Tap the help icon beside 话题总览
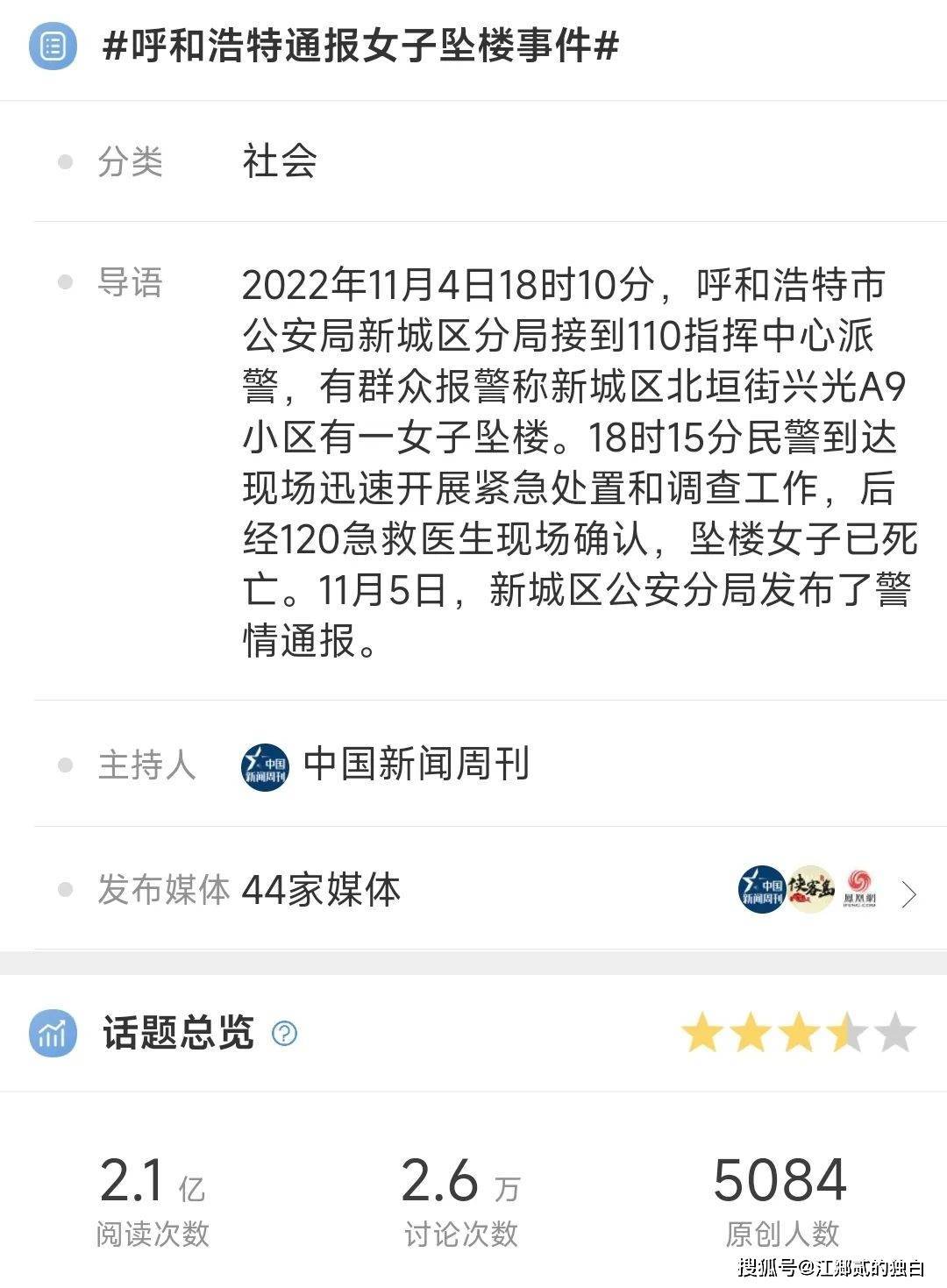Image resolution: width=947 pixels, height=1288 pixels. [285, 1033]
